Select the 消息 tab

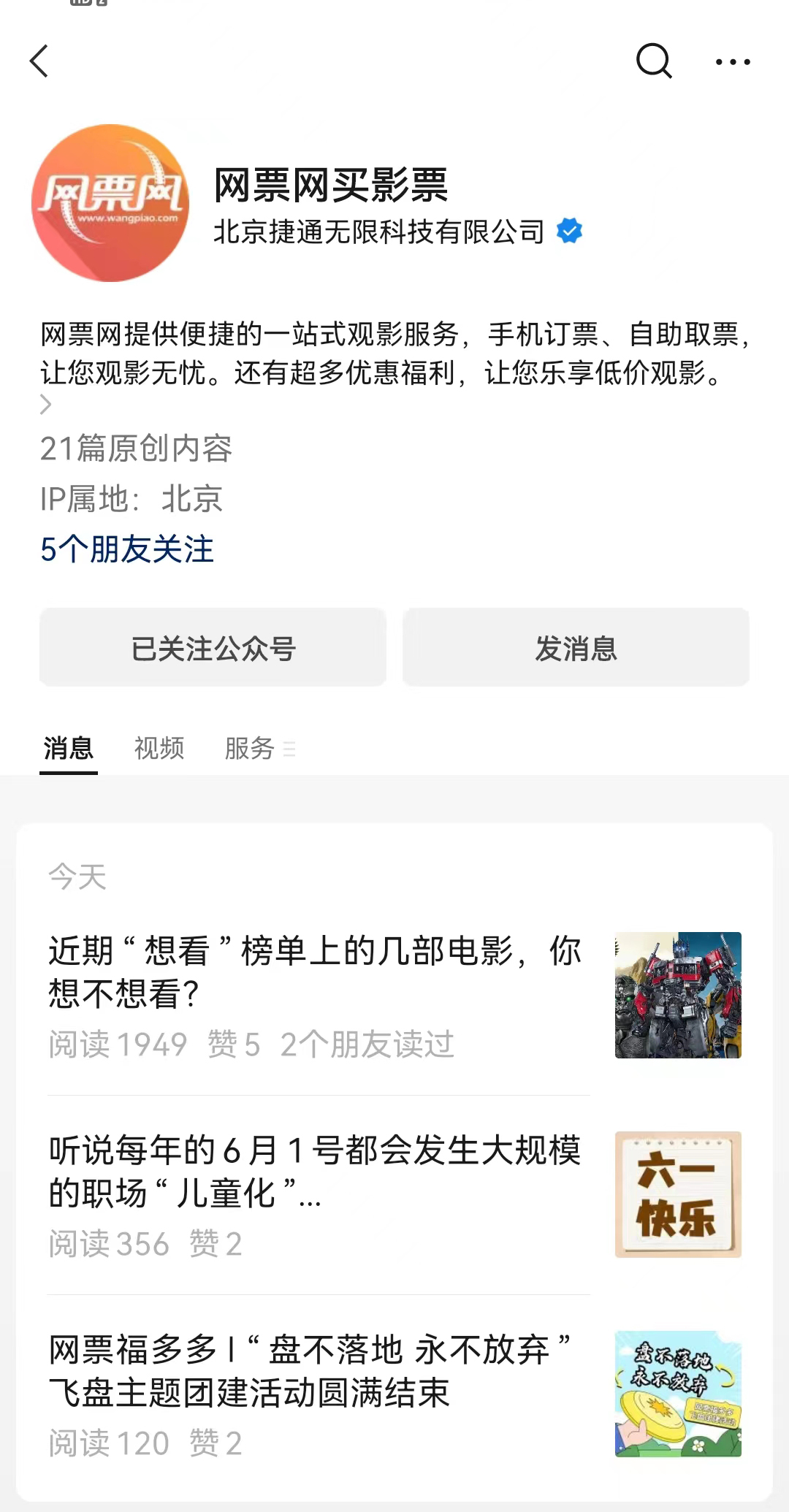click(x=68, y=747)
